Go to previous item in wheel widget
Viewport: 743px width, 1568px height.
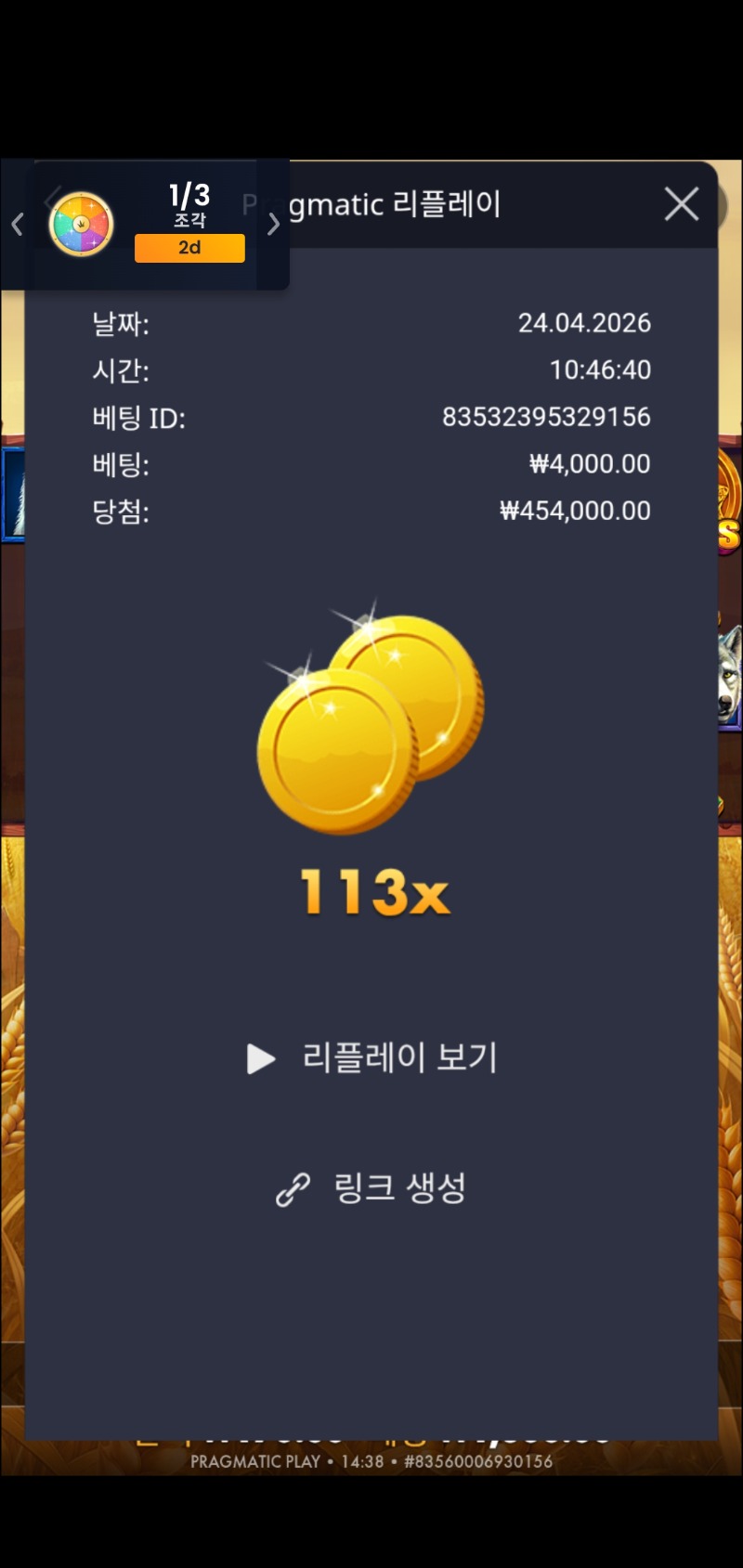tap(17, 225)
